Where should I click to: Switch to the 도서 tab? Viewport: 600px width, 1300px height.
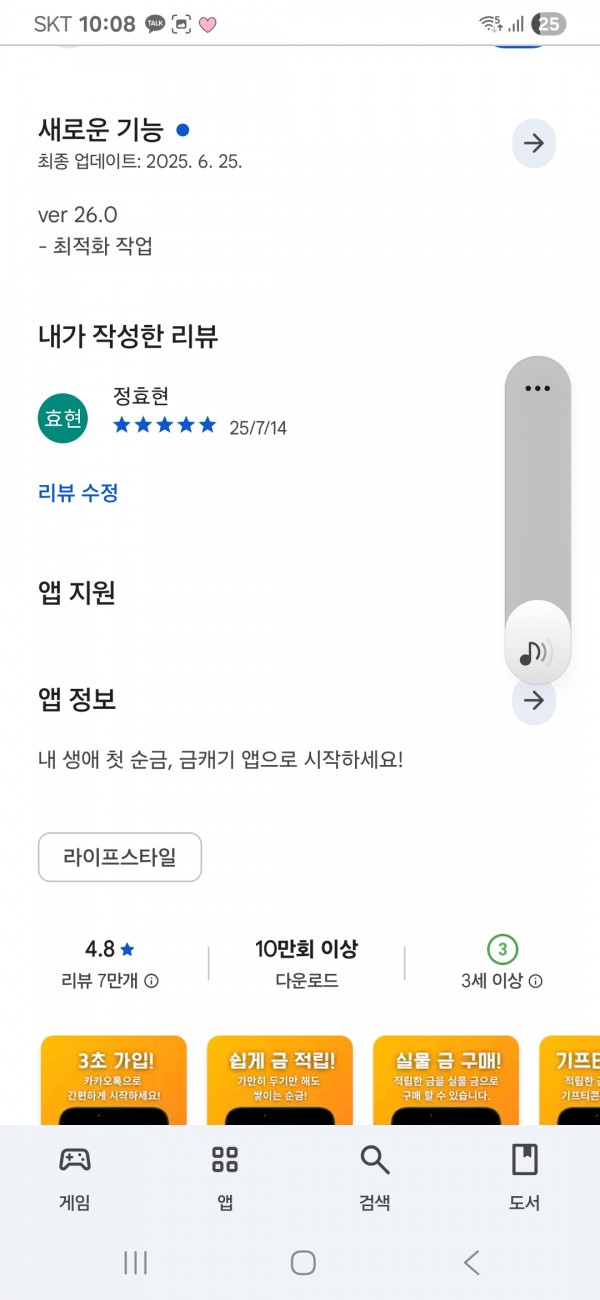click(x=525, y=1177)
